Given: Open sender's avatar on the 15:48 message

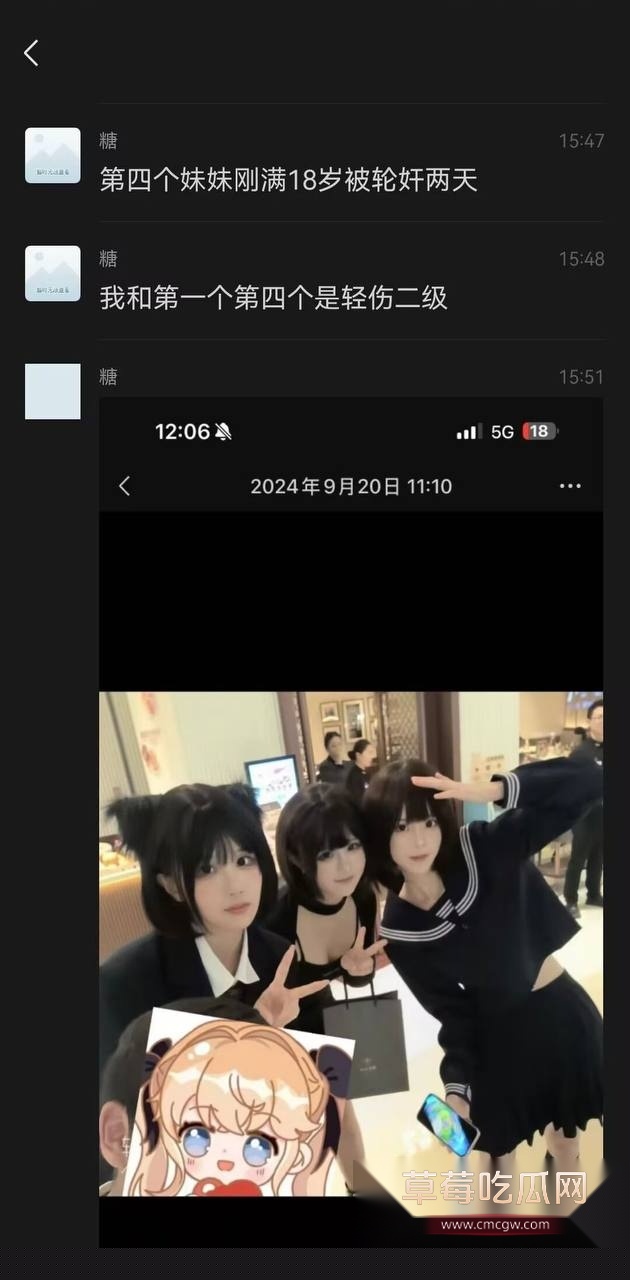Looking at the screenshot, I should point(52,273).
